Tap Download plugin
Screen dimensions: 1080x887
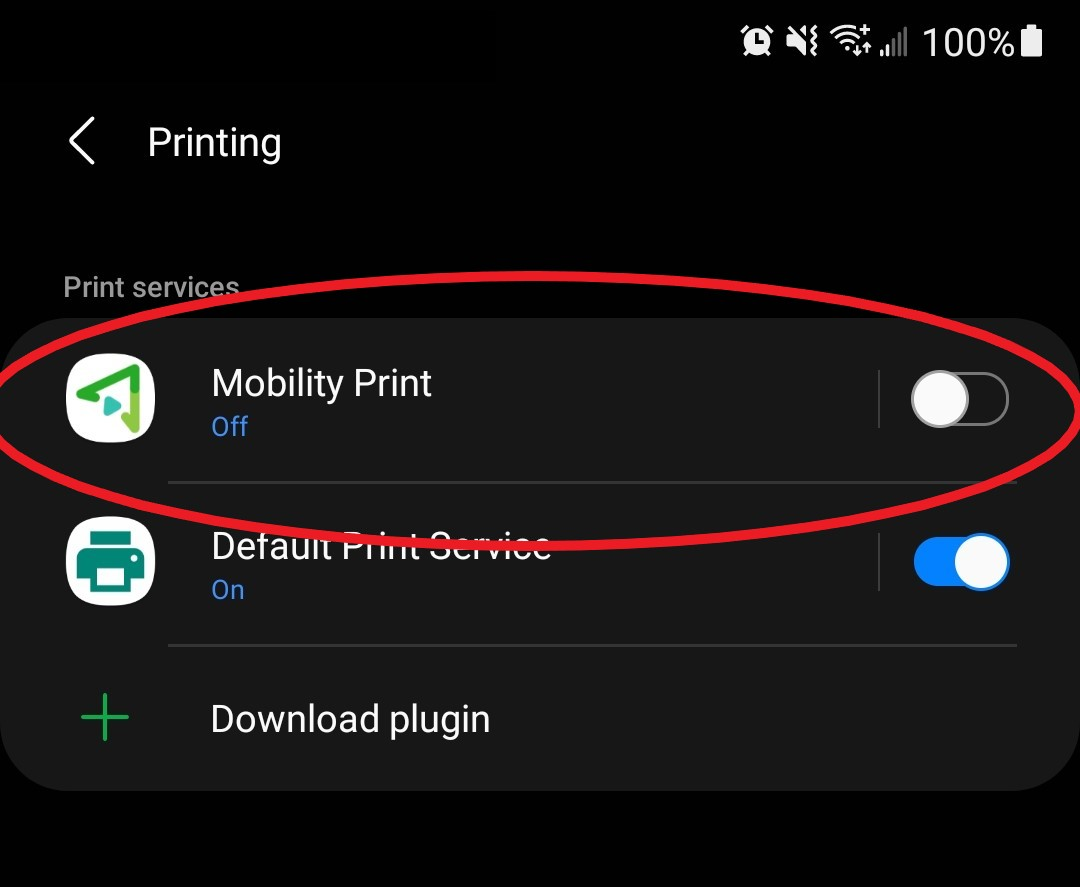[350, 719]
